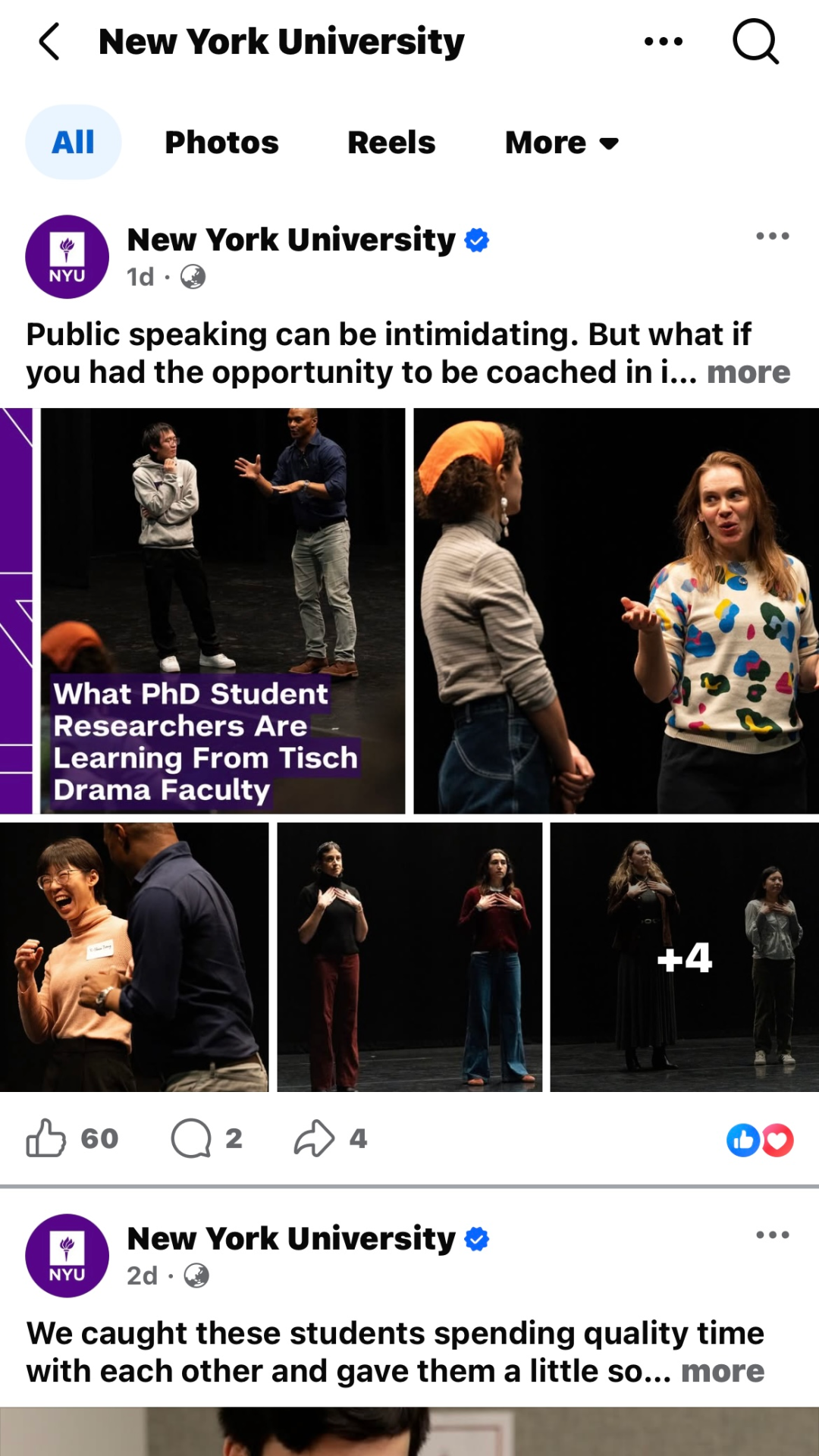The width and height of the screenshot is (819, 1456).
Task: Open comments on the public speaking post
Action: click(x=192, y=1138)
